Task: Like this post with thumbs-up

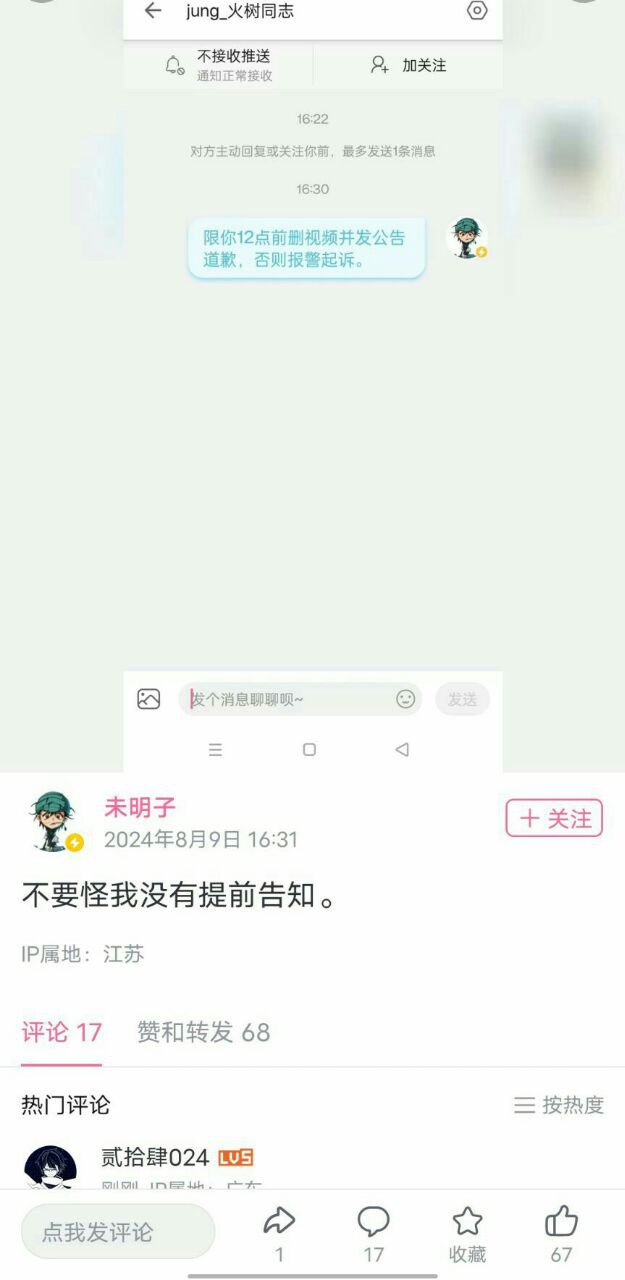Action: (561, 1222)
